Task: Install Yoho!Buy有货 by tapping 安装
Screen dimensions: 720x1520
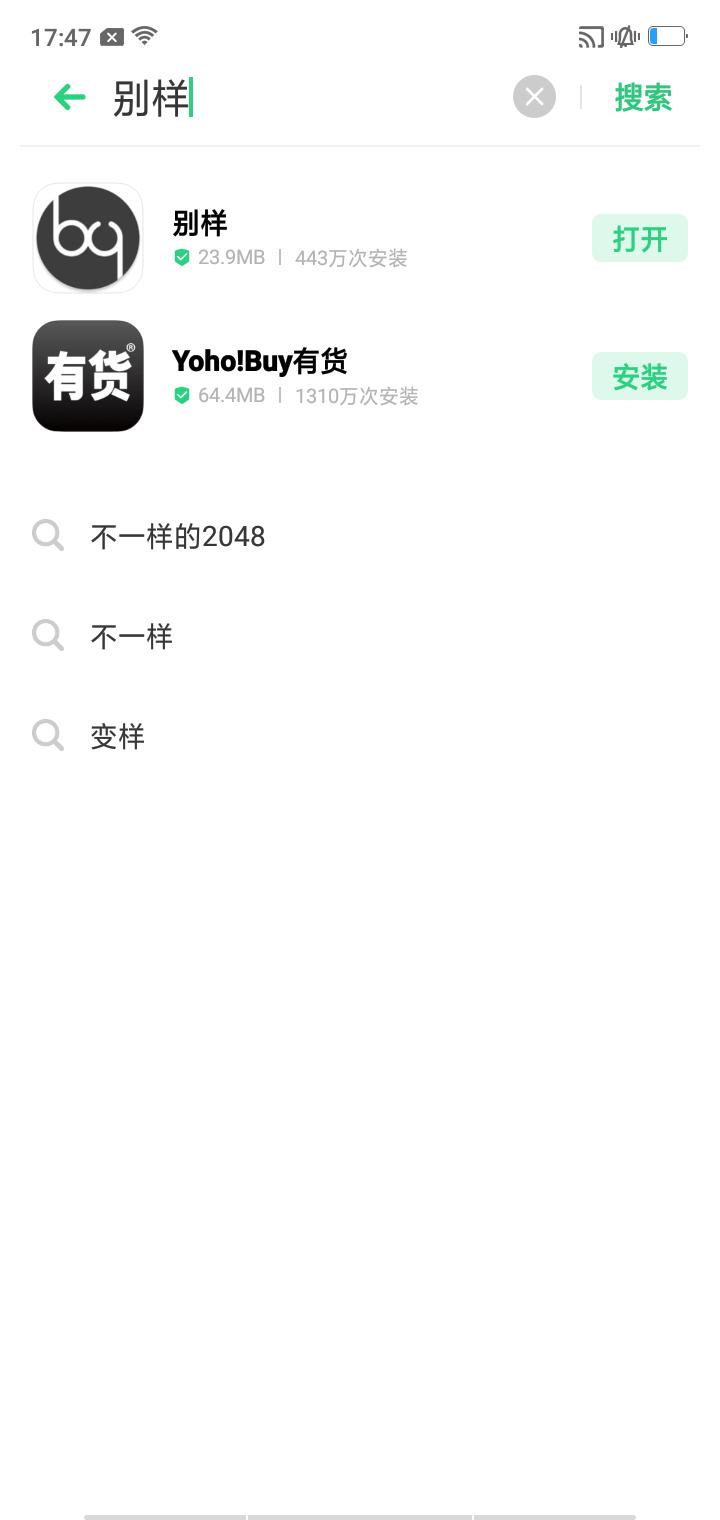Action: [x=639, y=376]
